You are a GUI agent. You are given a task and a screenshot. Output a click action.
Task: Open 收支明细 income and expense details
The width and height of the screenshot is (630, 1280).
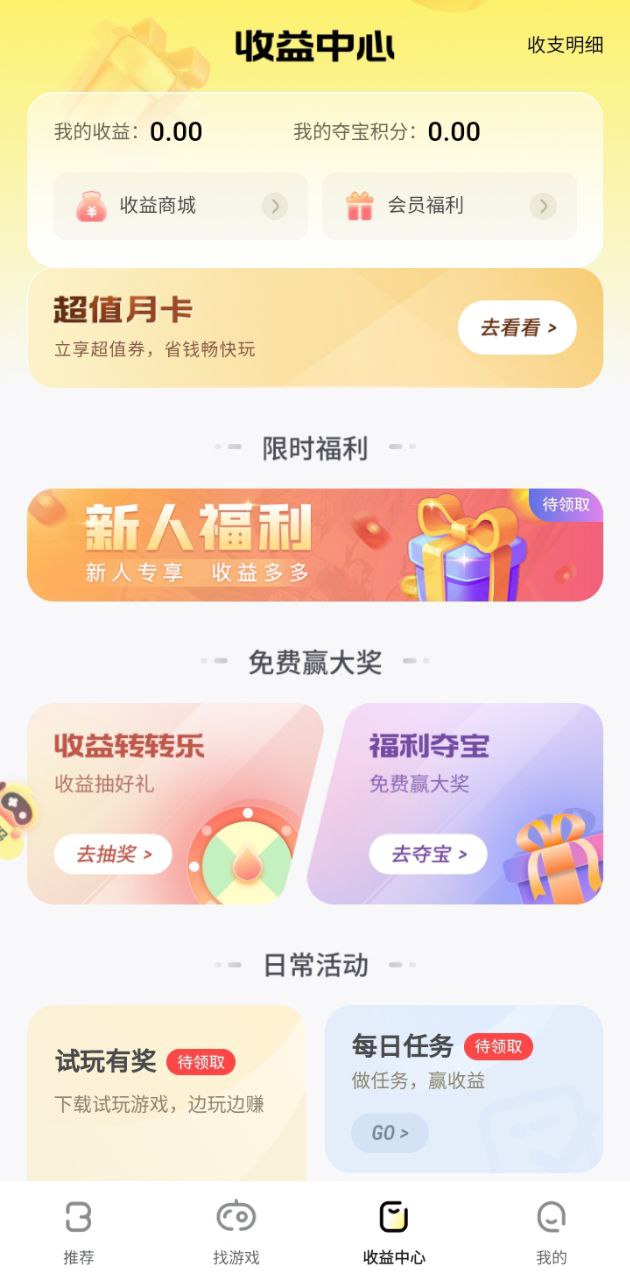click(565, 45)
